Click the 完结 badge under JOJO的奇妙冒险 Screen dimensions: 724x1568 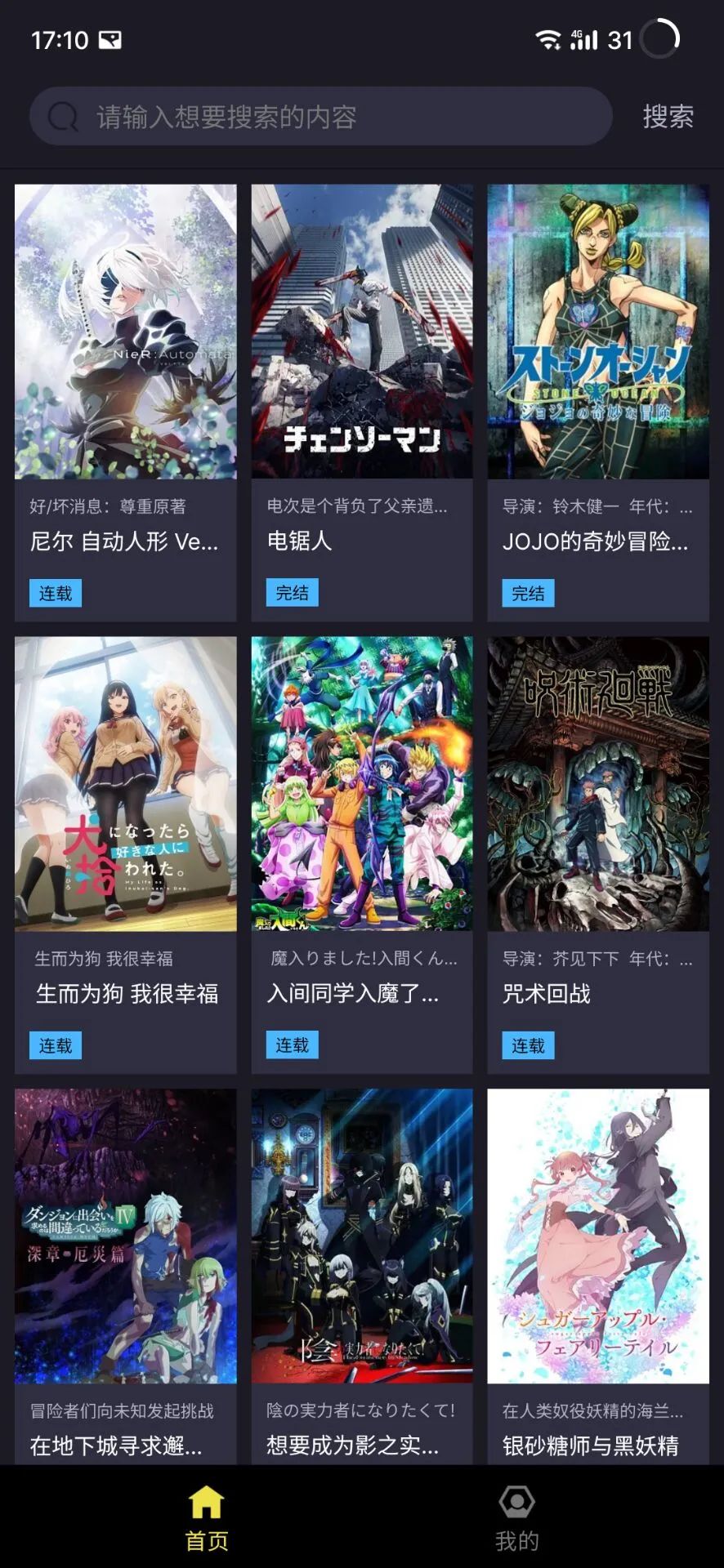pyautogui.click(x=530, y=593)
